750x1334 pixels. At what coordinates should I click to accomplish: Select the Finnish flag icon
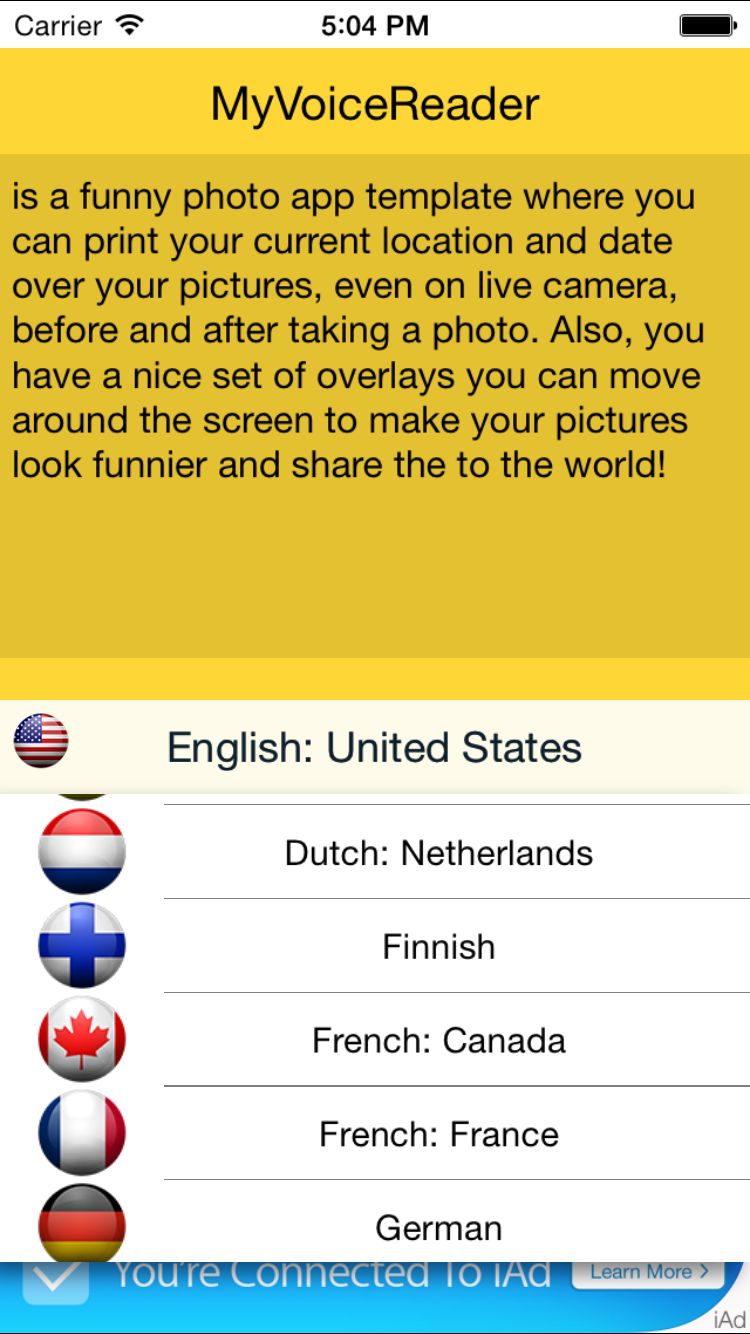[x=82, y=945]
